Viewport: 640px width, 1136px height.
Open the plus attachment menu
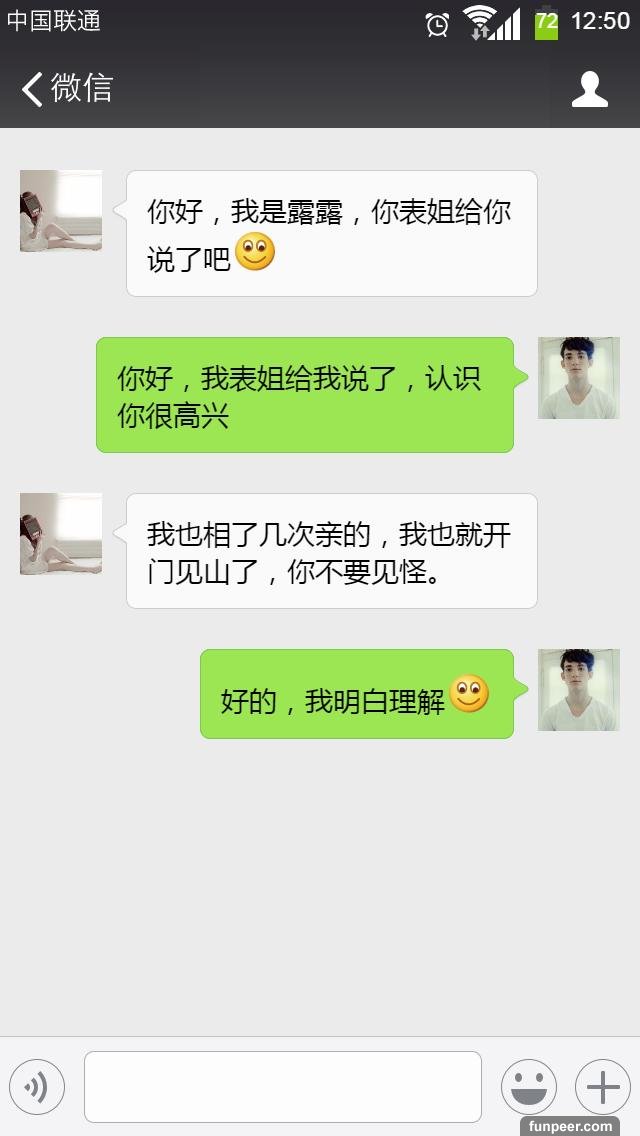(x=602, y=1087)
